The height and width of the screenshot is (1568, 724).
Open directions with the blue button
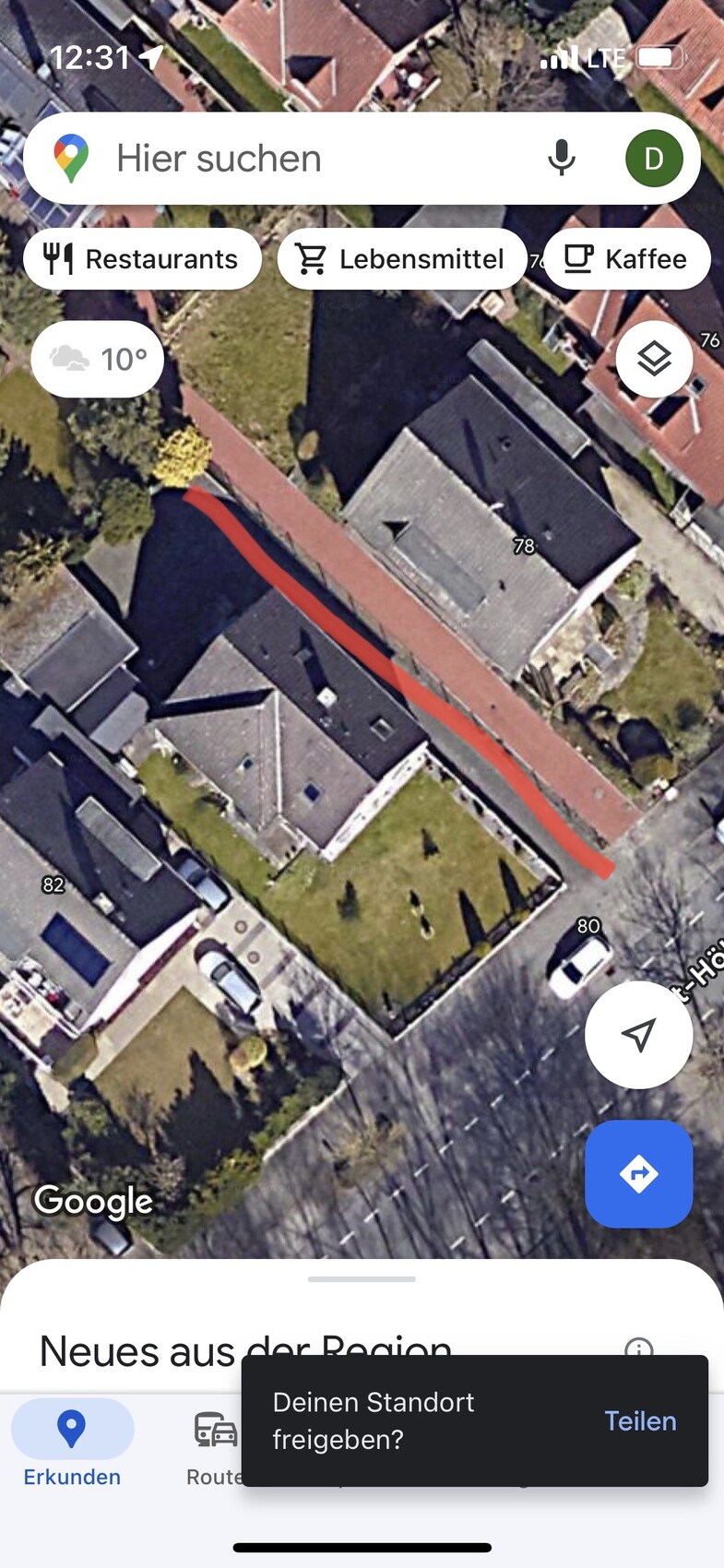638,1173
